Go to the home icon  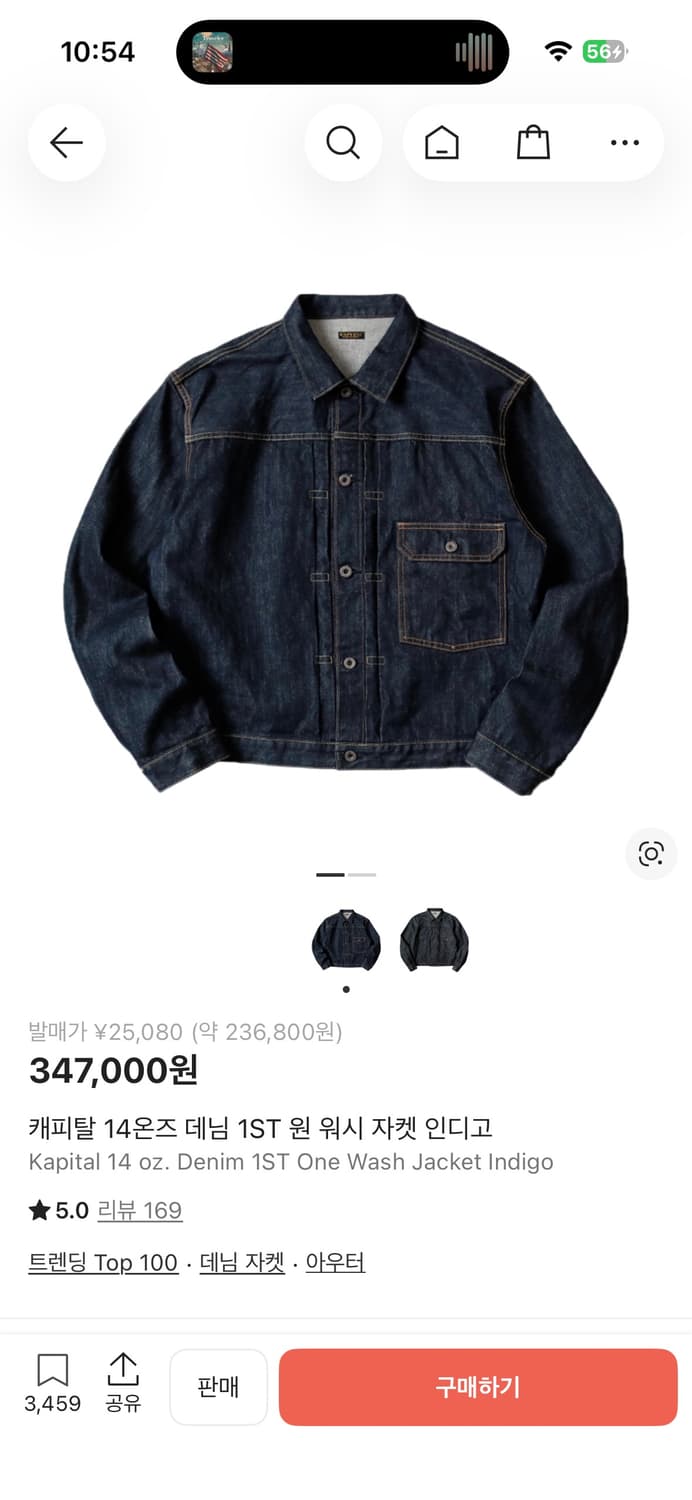coord(441,143)
